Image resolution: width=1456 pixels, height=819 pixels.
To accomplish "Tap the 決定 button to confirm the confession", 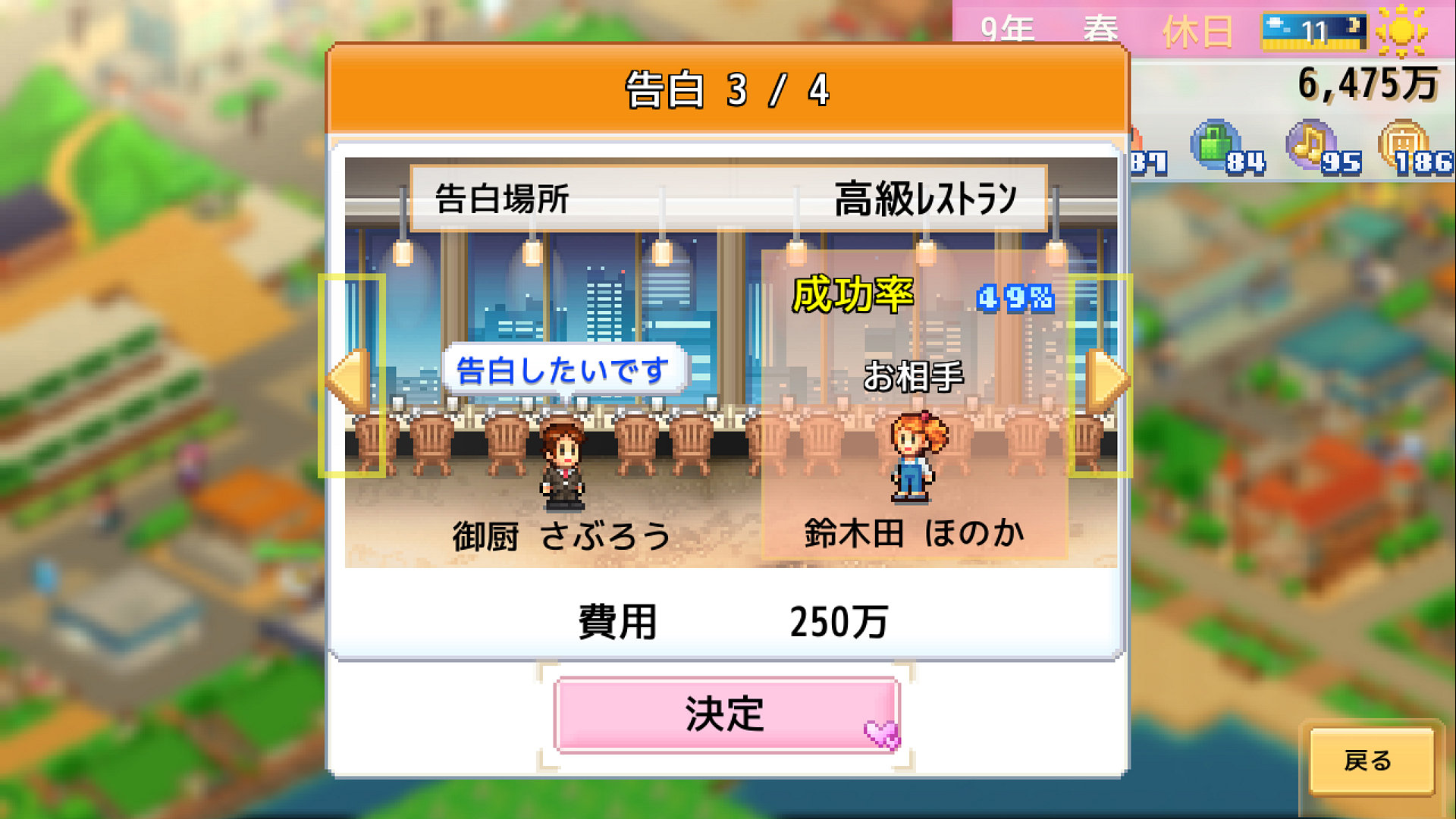I will [x=726, y=714].
